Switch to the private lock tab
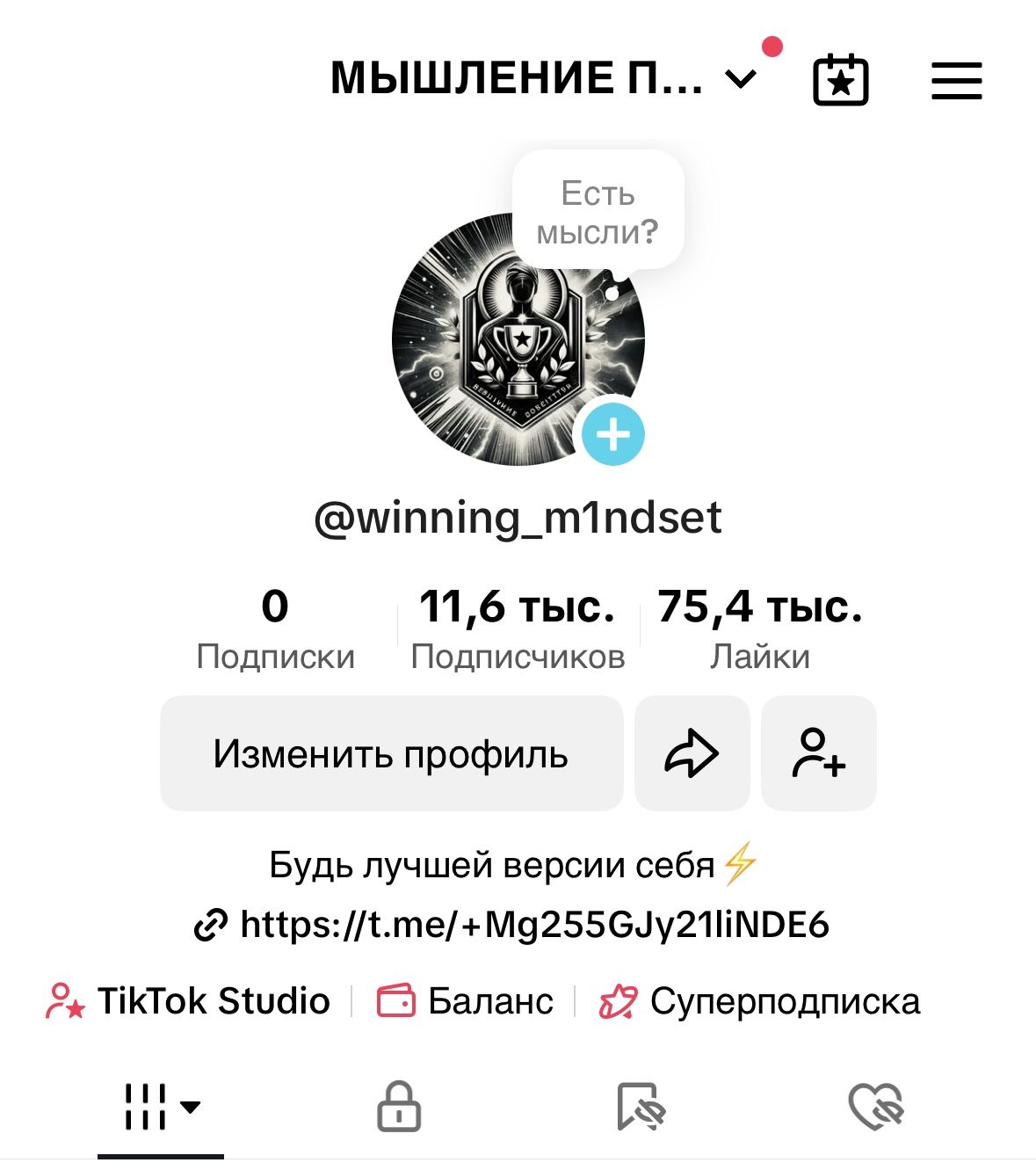This screenshot has width=1036, height=1170. click(x=399, y=1106)
